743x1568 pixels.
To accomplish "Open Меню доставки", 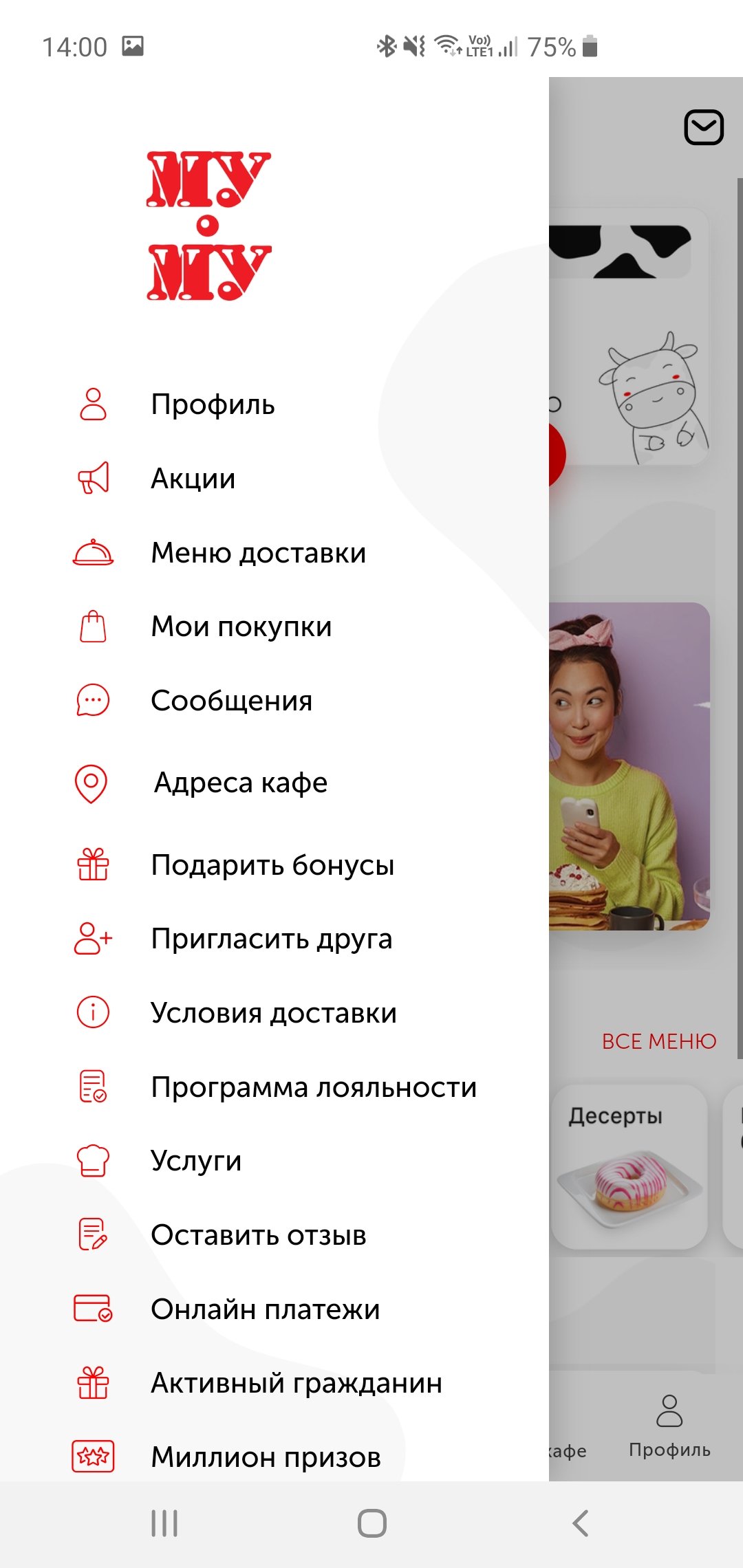I will (258, 553).
